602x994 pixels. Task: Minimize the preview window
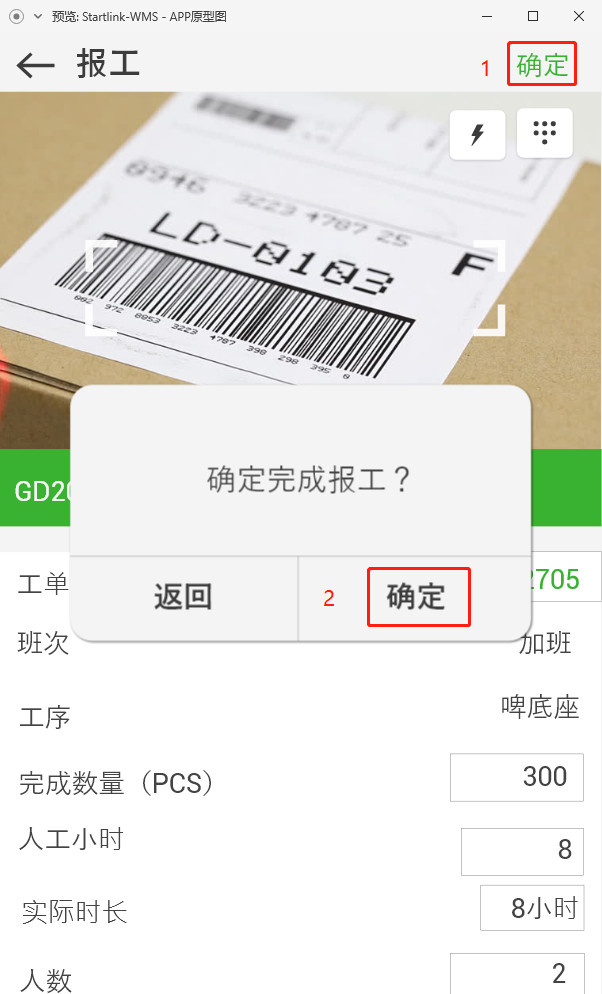tap(487, 16)
